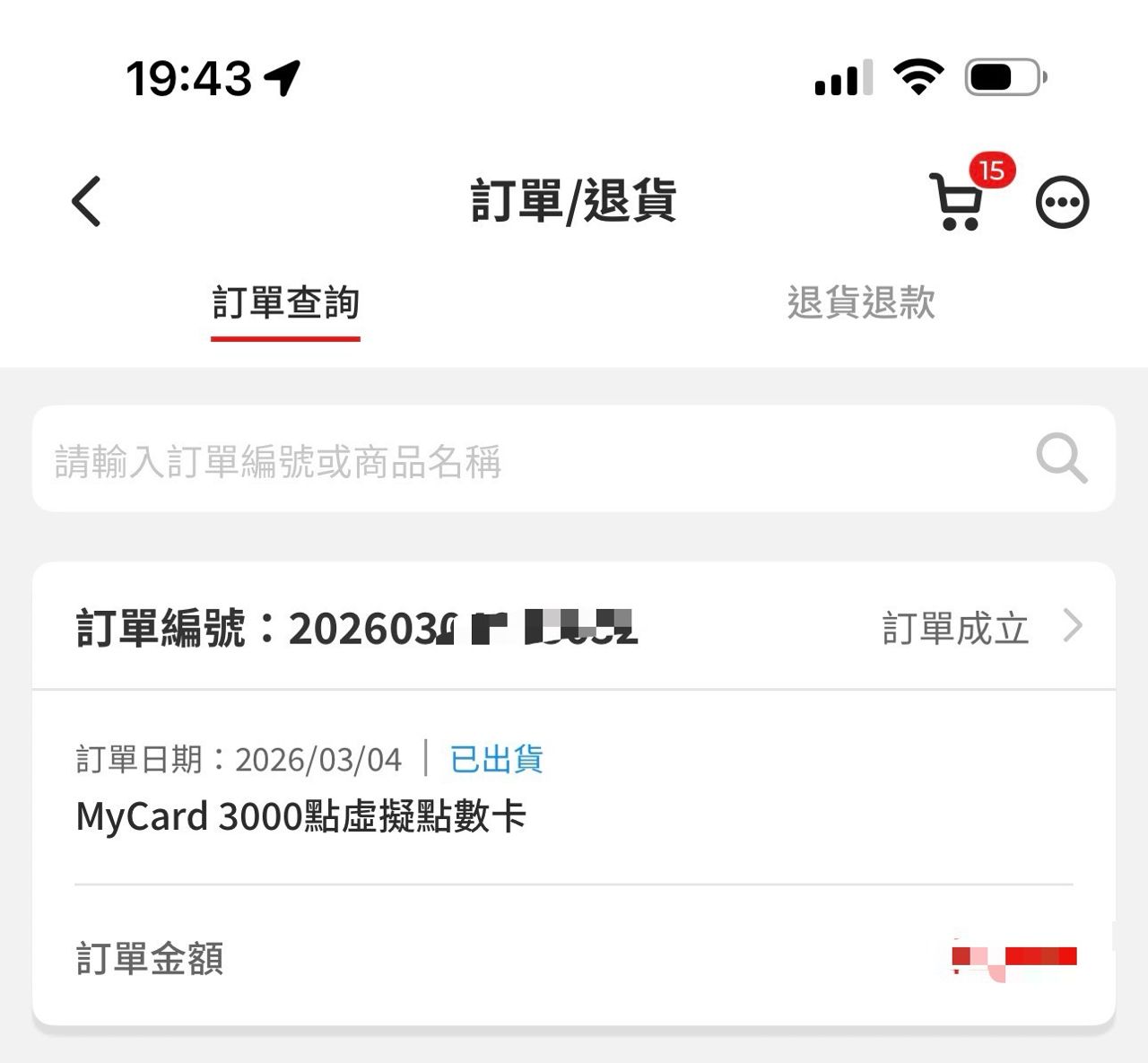The height and width of the screenshot is (1063, 1148).
Task: Tap the magnifier search icon
Action: [x=1061, y=459]
